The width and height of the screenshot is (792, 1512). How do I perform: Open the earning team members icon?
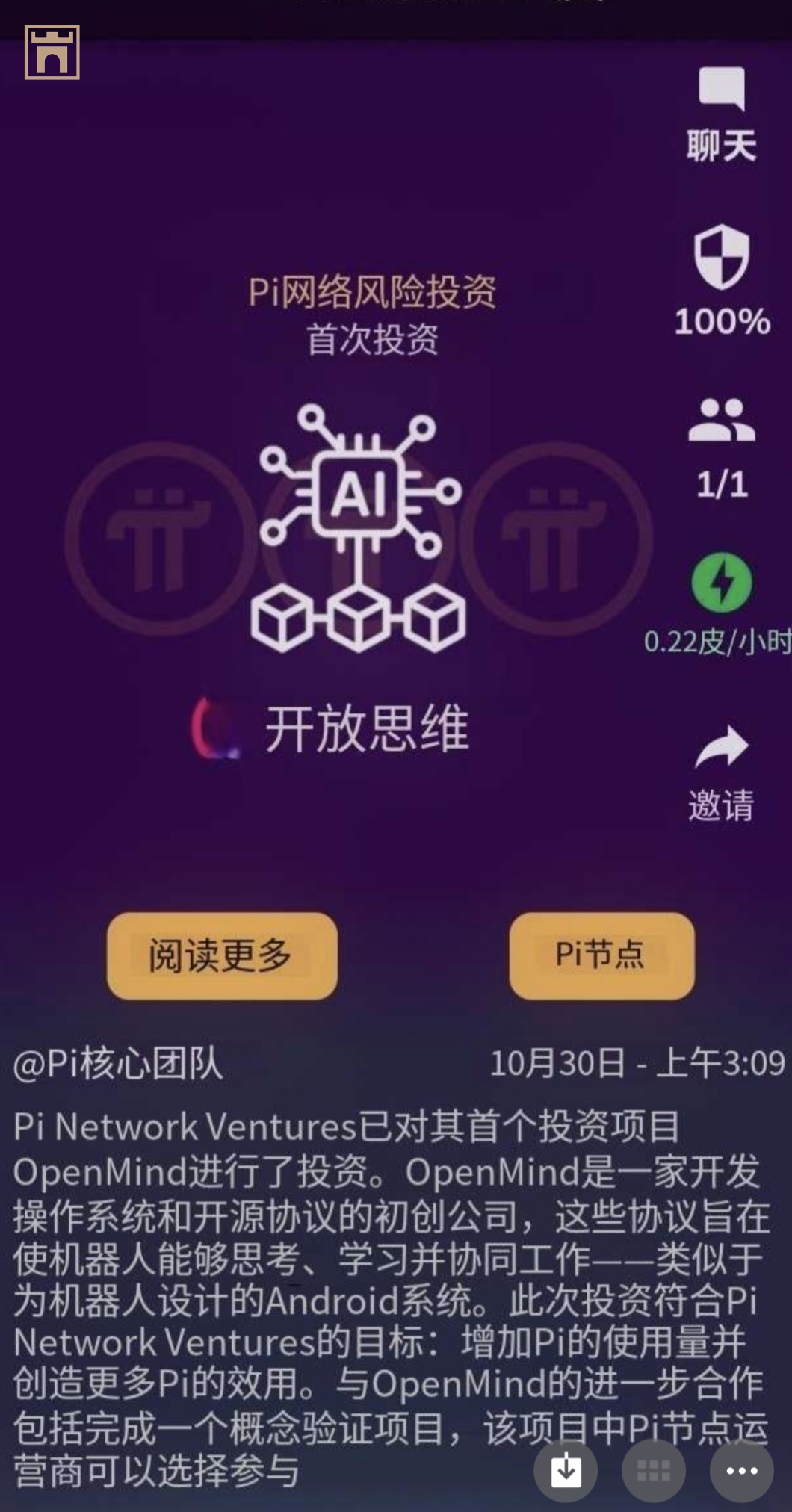click(721, 421)
